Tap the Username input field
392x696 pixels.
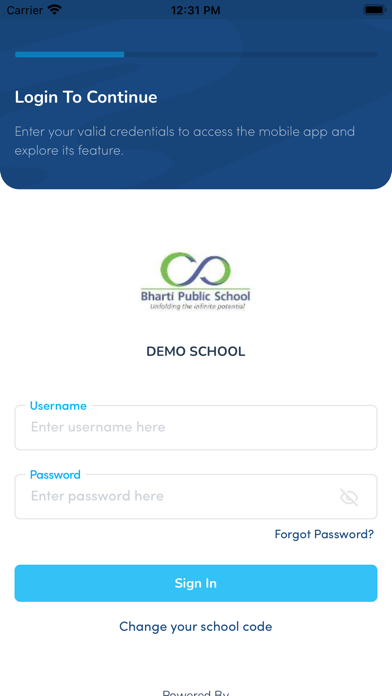pos(196,427)
